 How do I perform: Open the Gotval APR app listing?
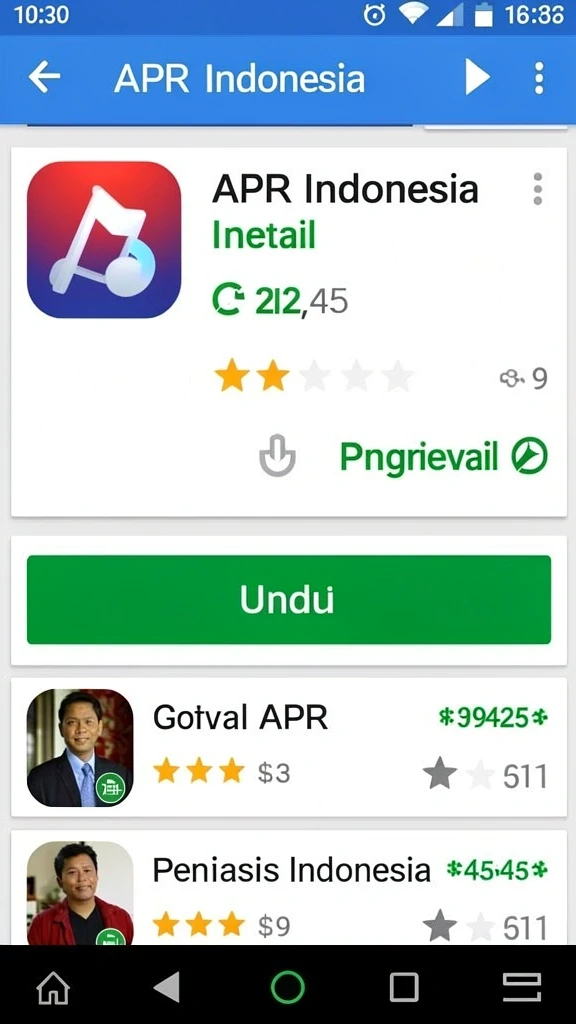click(x=289, y=747)
